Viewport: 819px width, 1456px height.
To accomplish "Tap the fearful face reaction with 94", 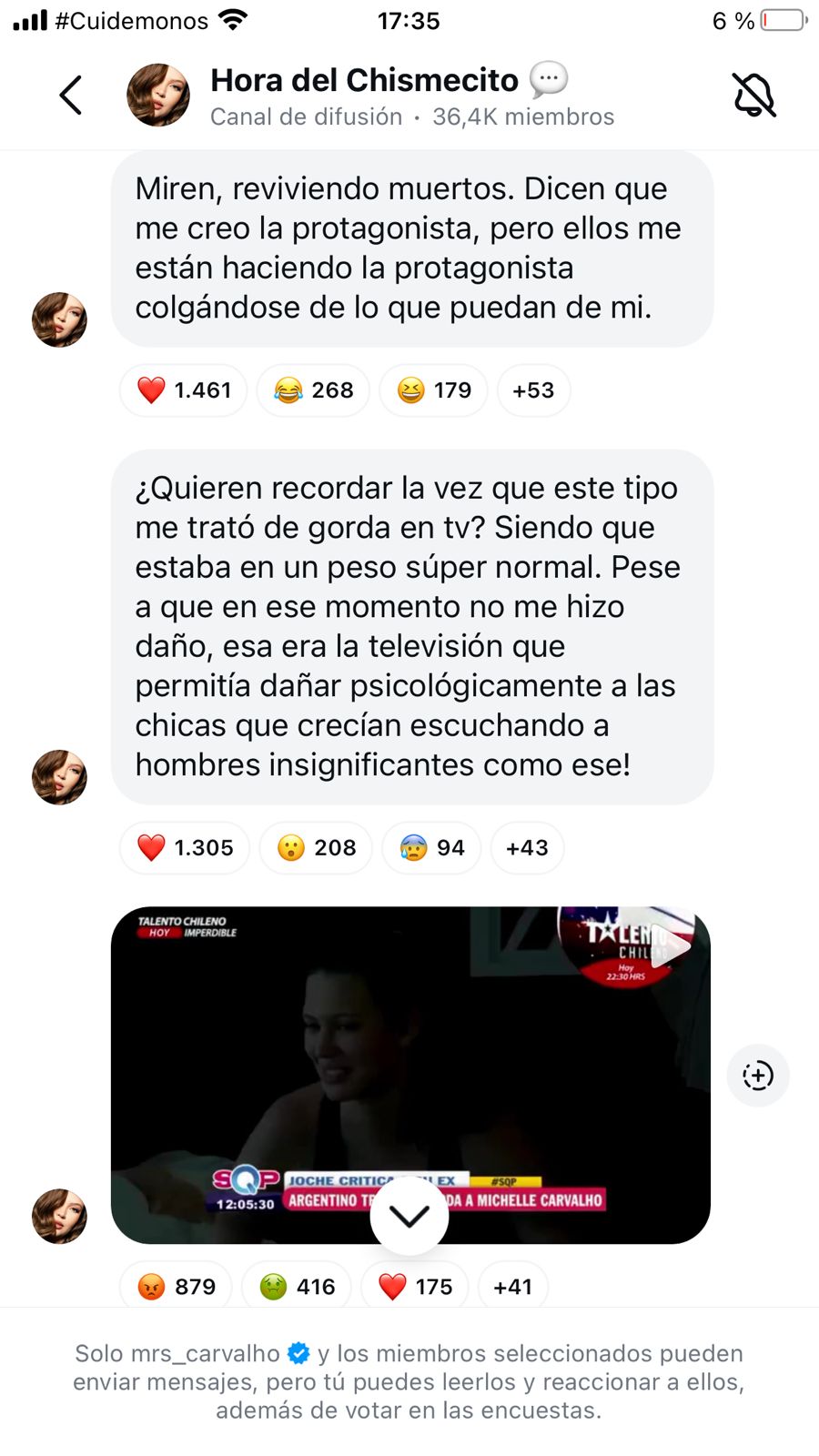I will 431,848.
